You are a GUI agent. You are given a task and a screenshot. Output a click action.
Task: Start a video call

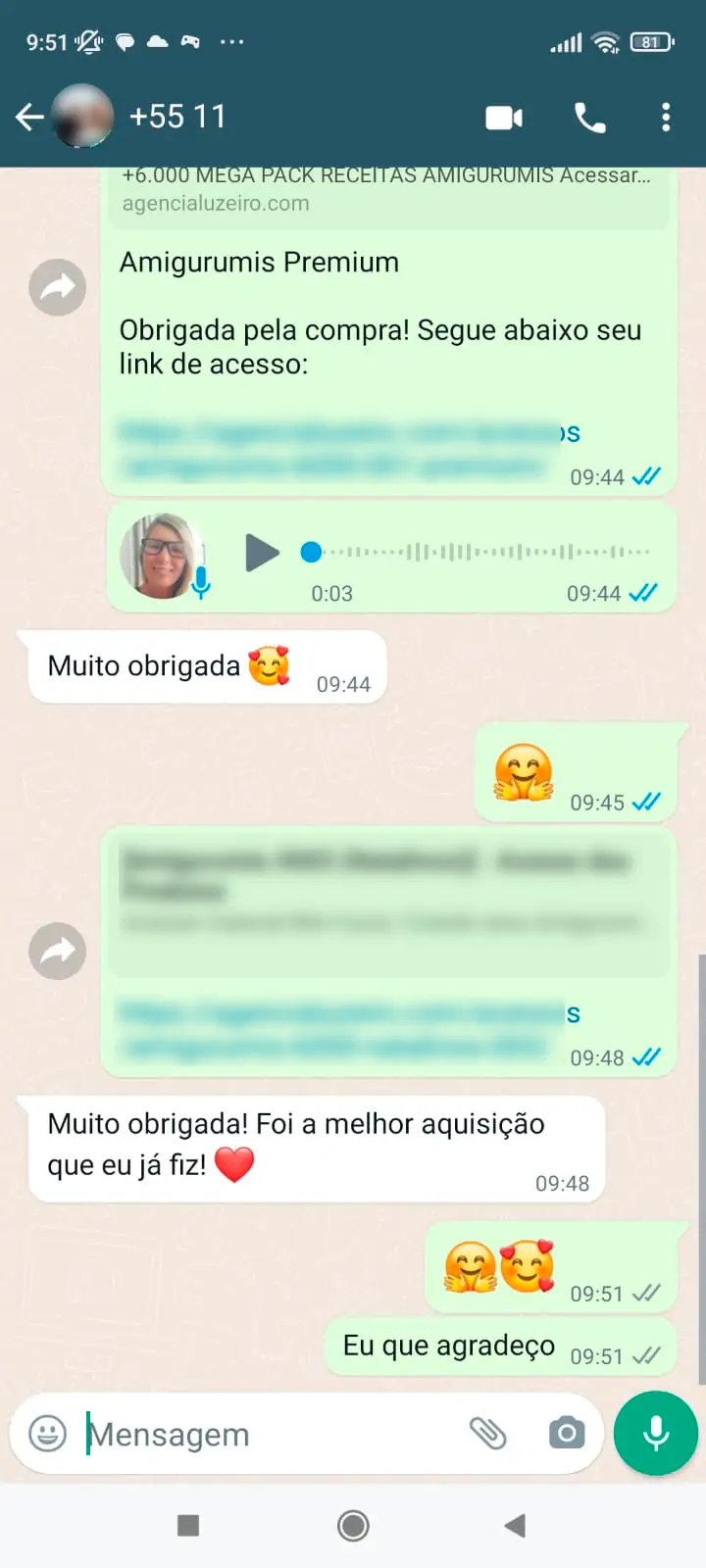[504, 118]
